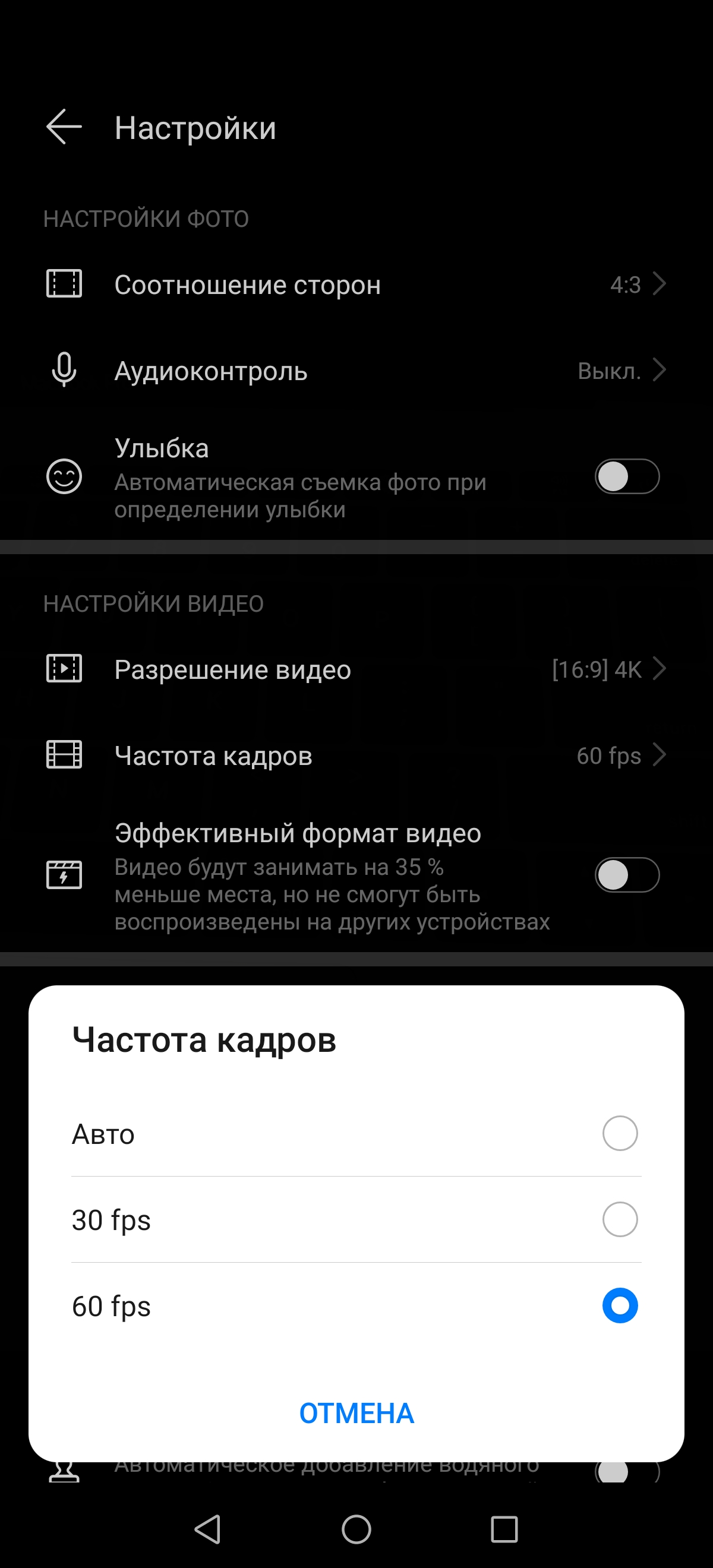Screen dimensions: 713x1568
Task: Open Соотношение сторон setting
Action: (x=356, y=284)
